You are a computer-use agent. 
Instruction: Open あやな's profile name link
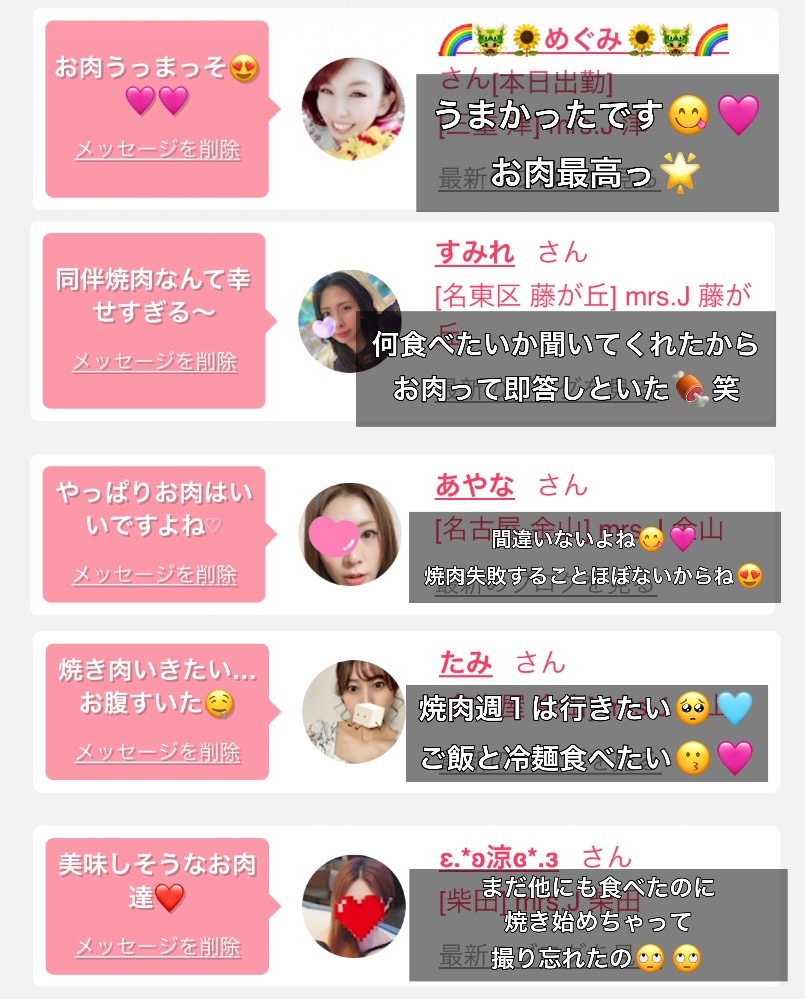point(474,485)
